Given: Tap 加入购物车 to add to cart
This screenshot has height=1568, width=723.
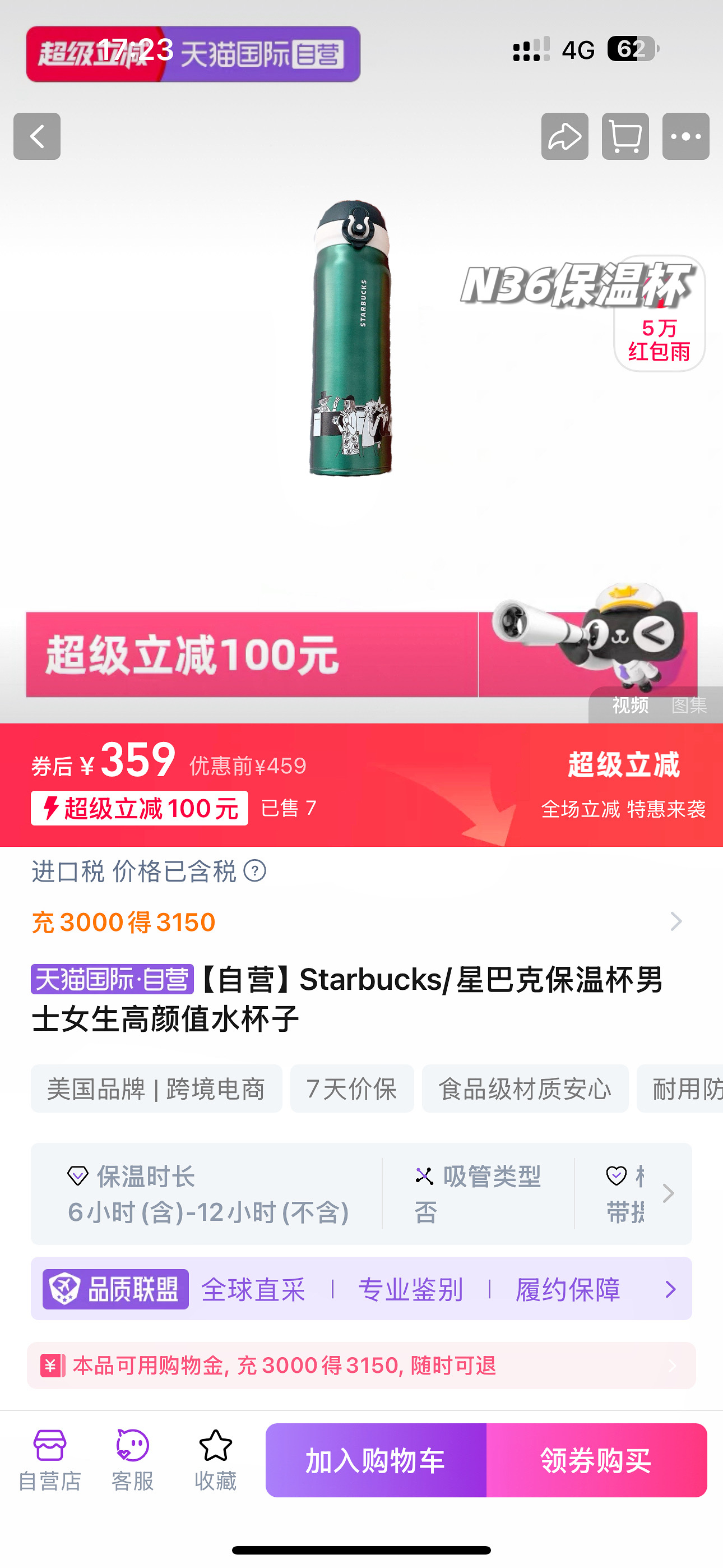Looking at the screenshot, I should [376, 1460].
